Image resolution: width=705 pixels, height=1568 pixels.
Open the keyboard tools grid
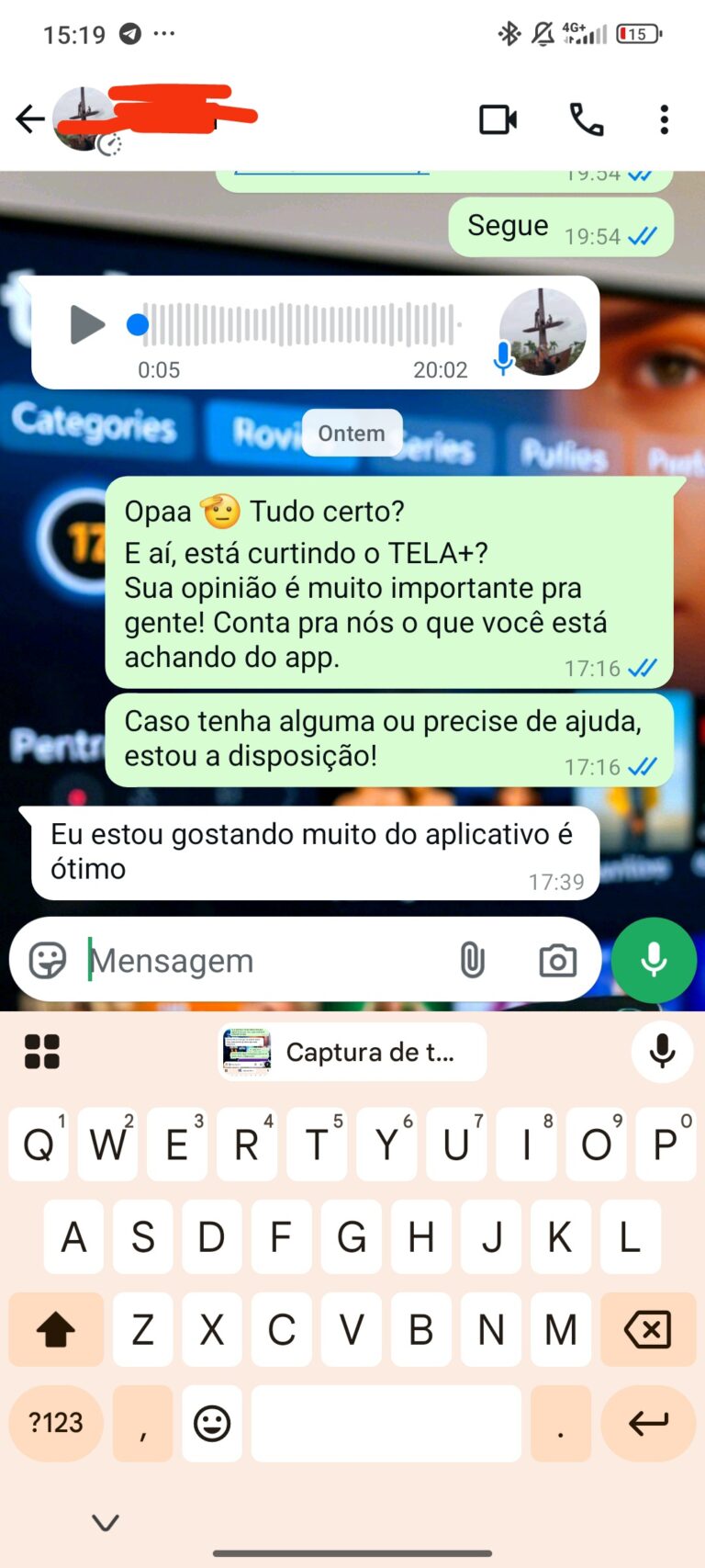tap(42, 1052)
